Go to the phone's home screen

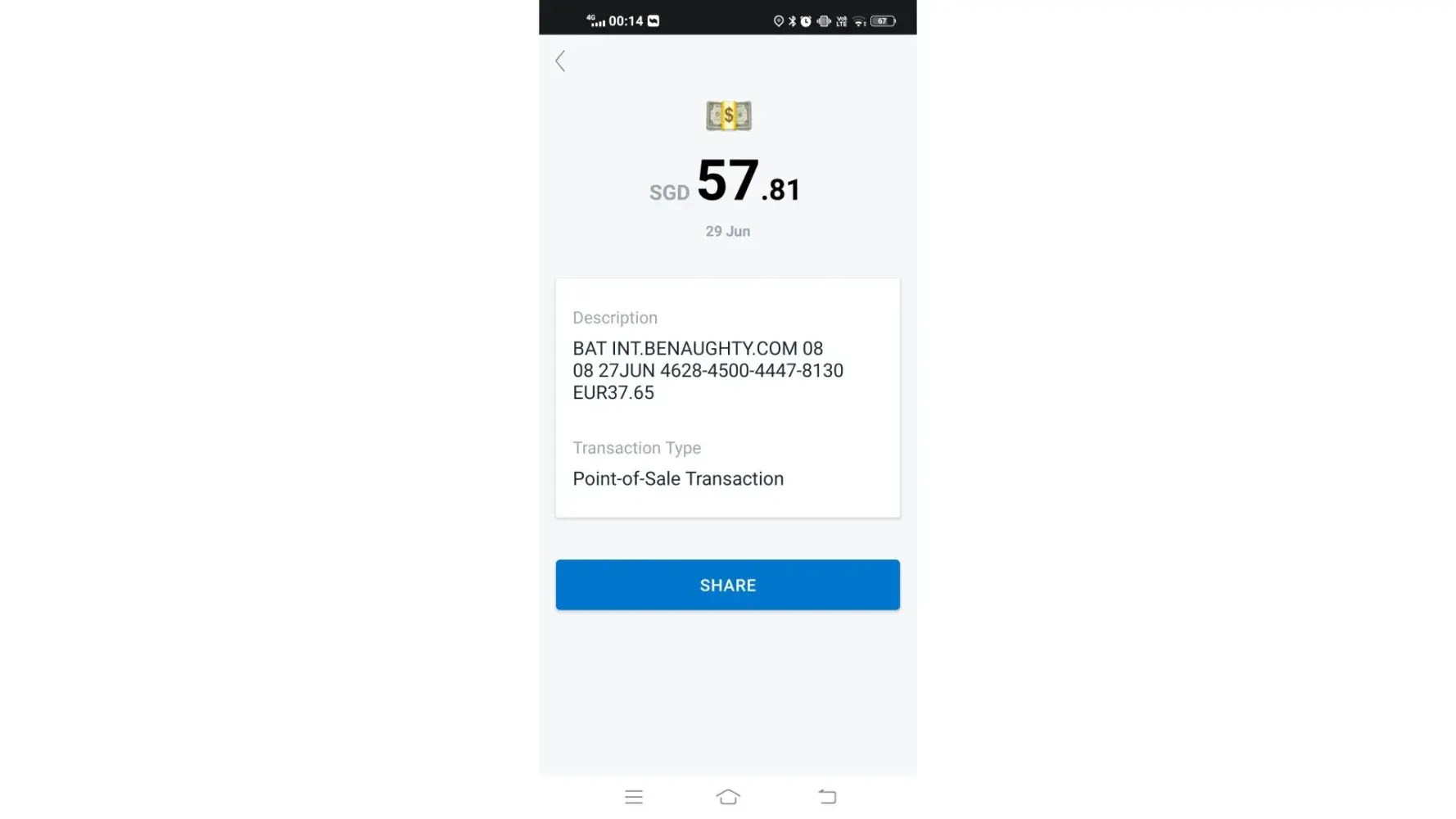728,797
